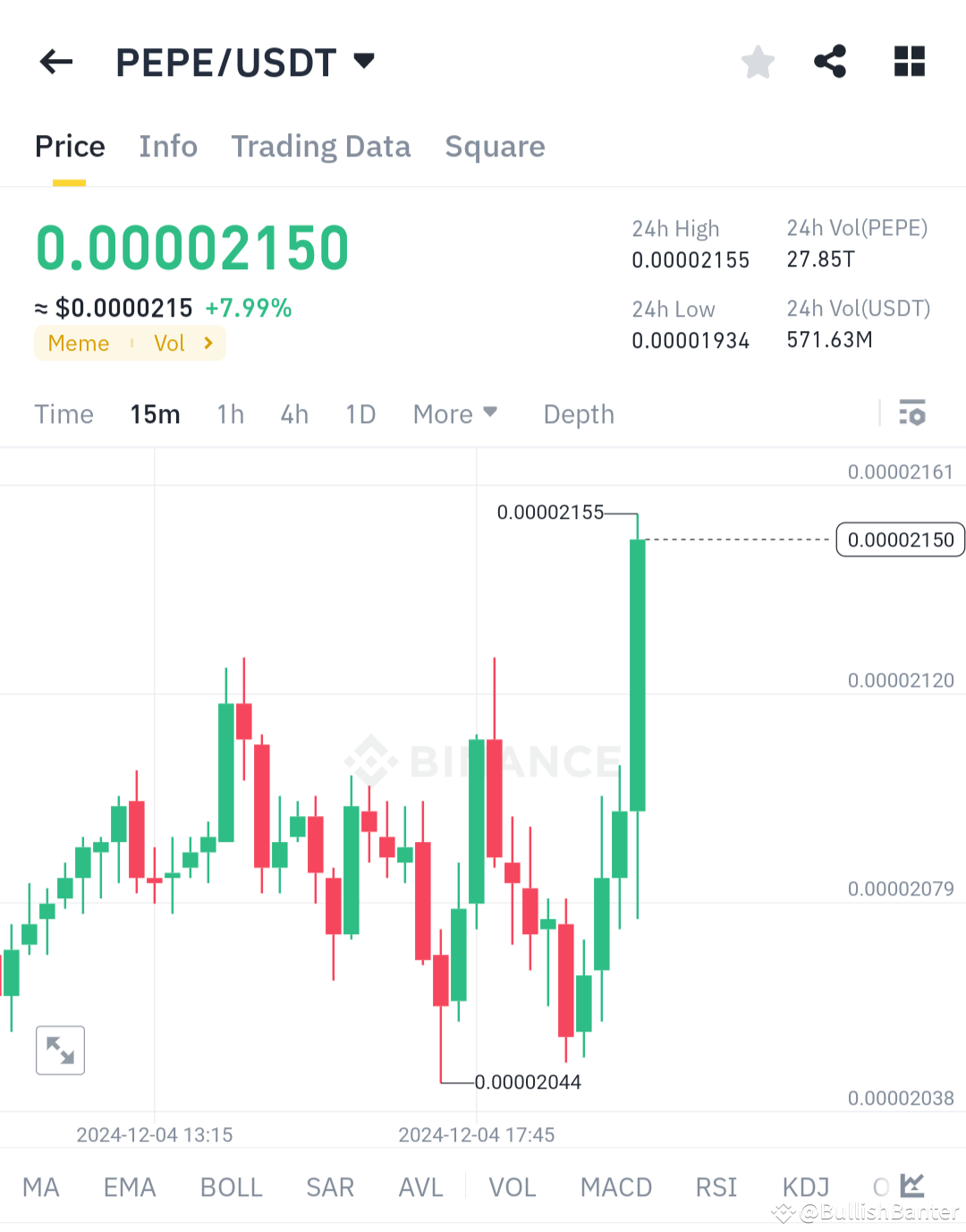
Task: Expand chart to fullscreen view
Action: 60,1049
